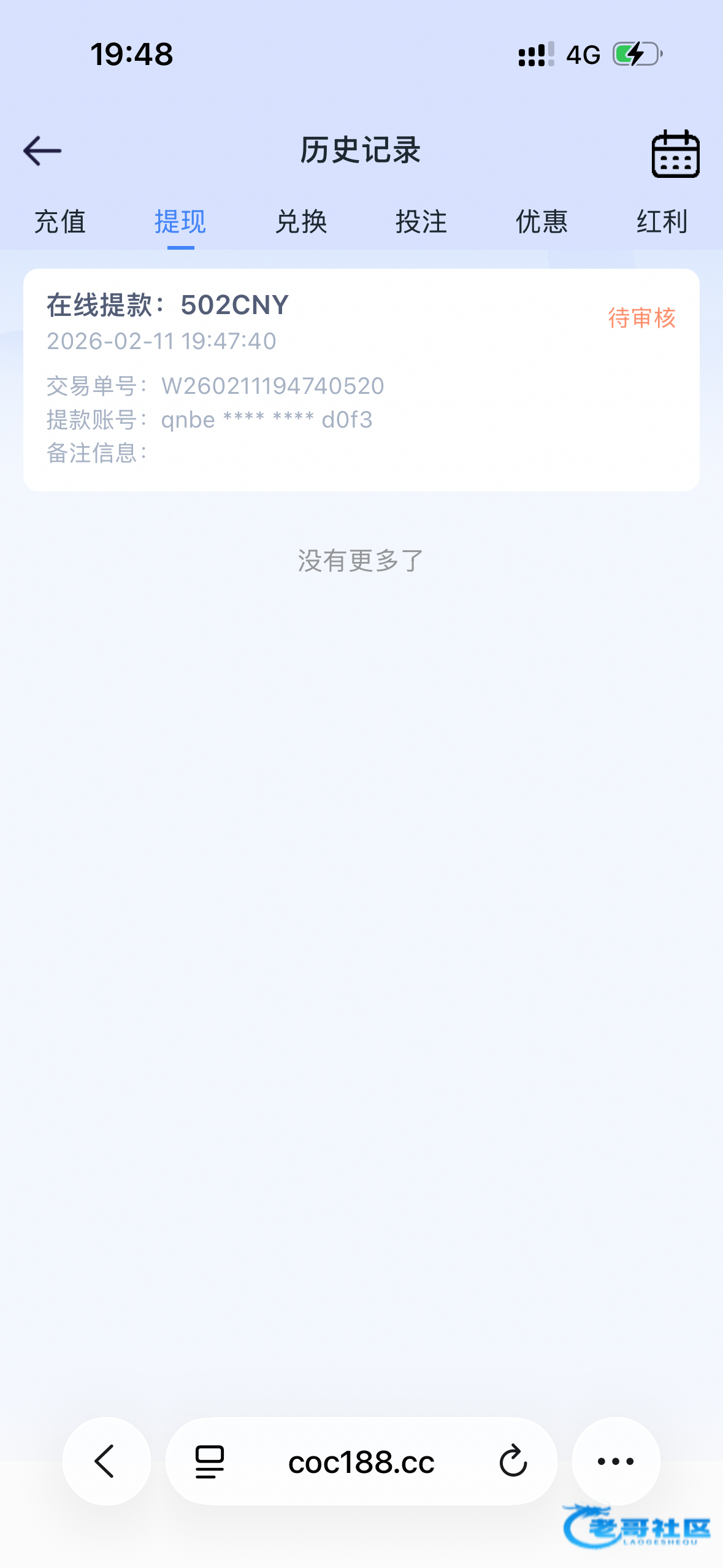
Task: Open the 投注 tab
Action: [421, 221]
